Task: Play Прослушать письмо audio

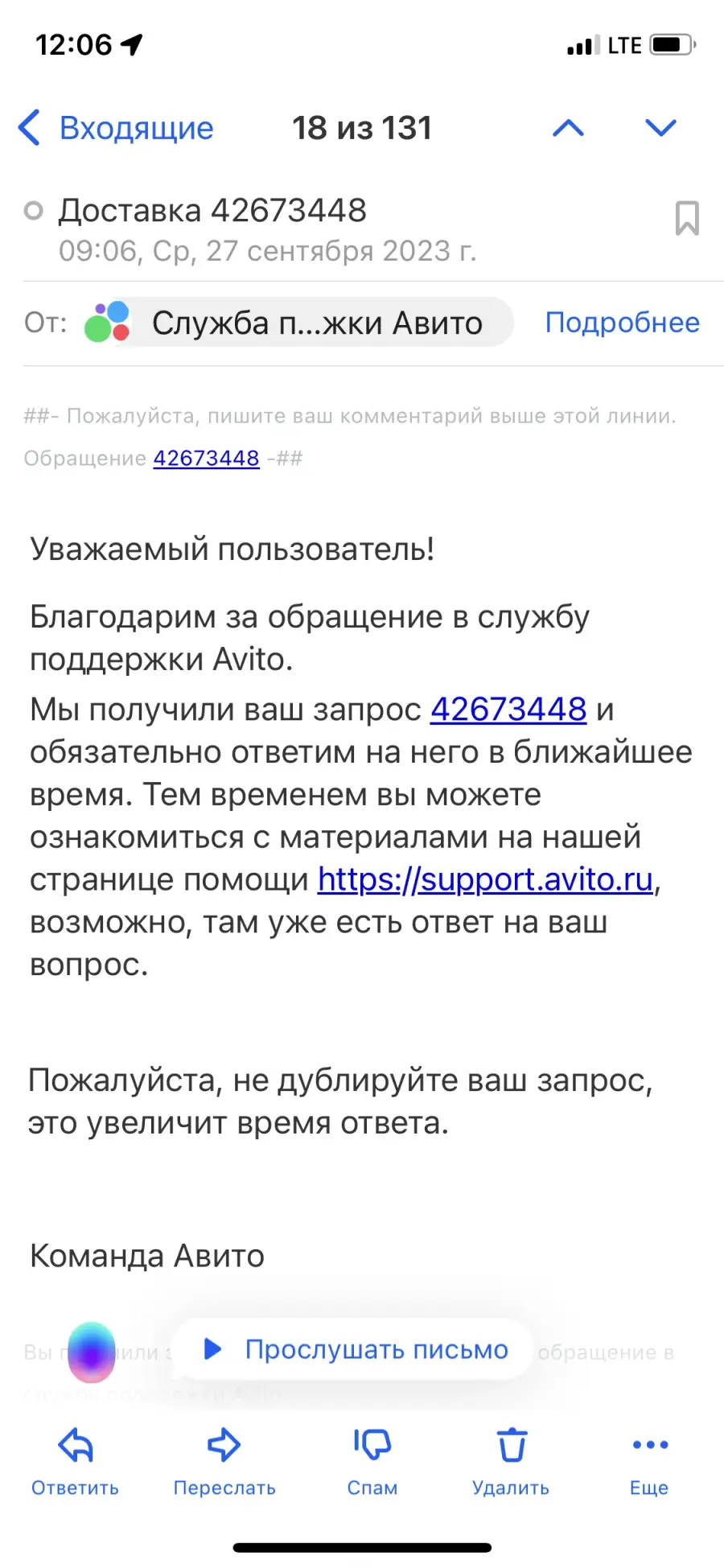Action: coord(353,1349)
